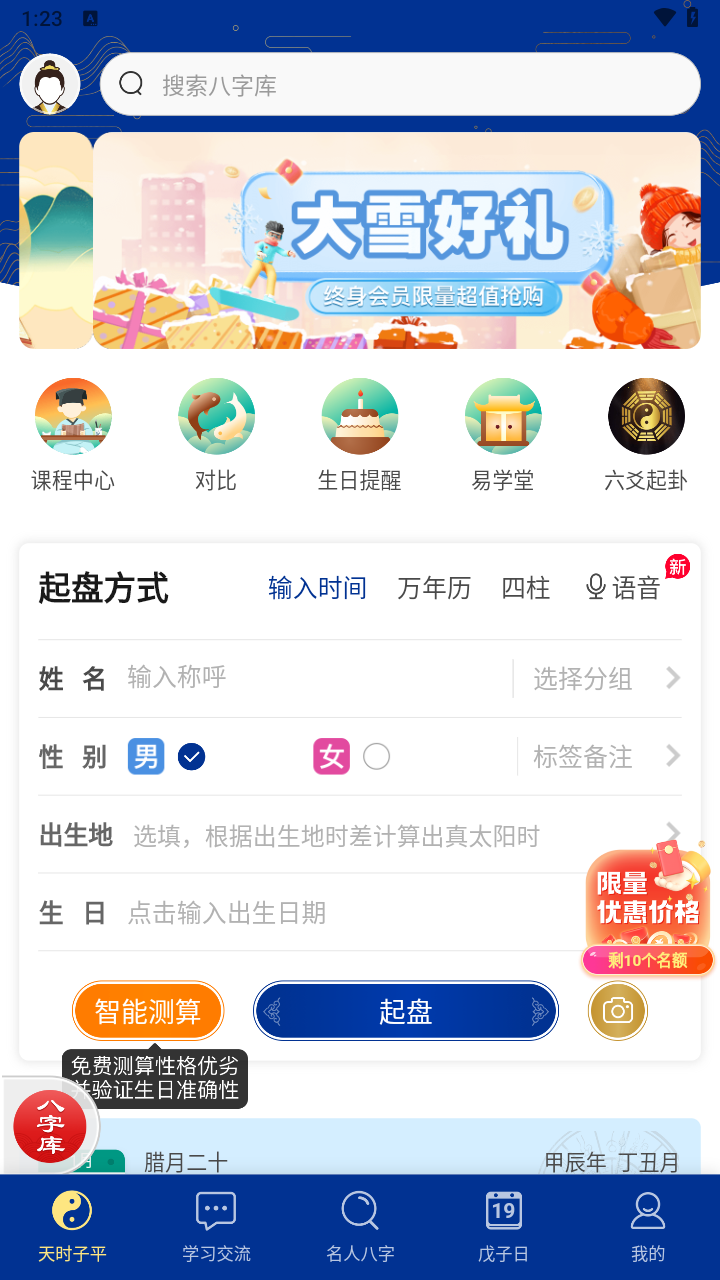Open the 对比 feature
The width and height of the screenshot is (720, 1280).
[x=216, y=435]
